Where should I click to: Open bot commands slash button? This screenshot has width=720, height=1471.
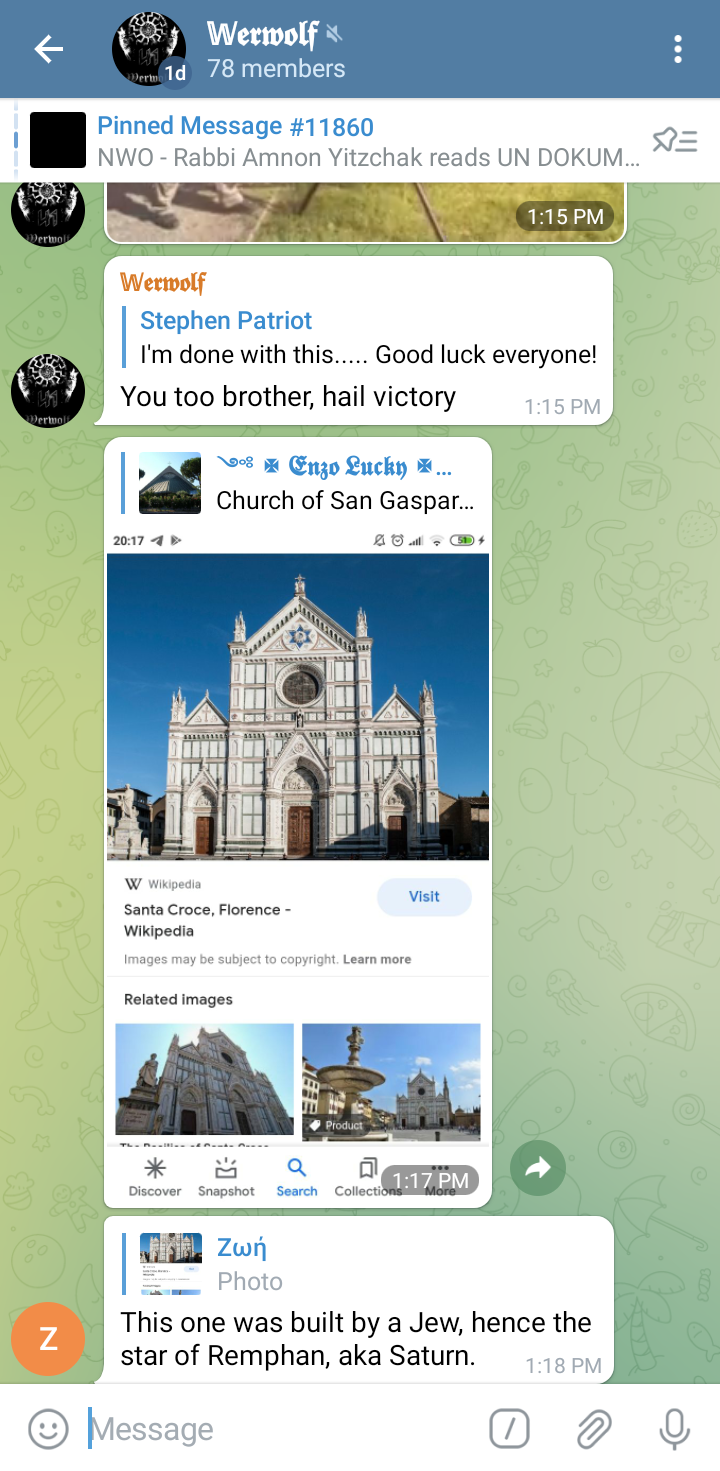tap(509, 1429)
